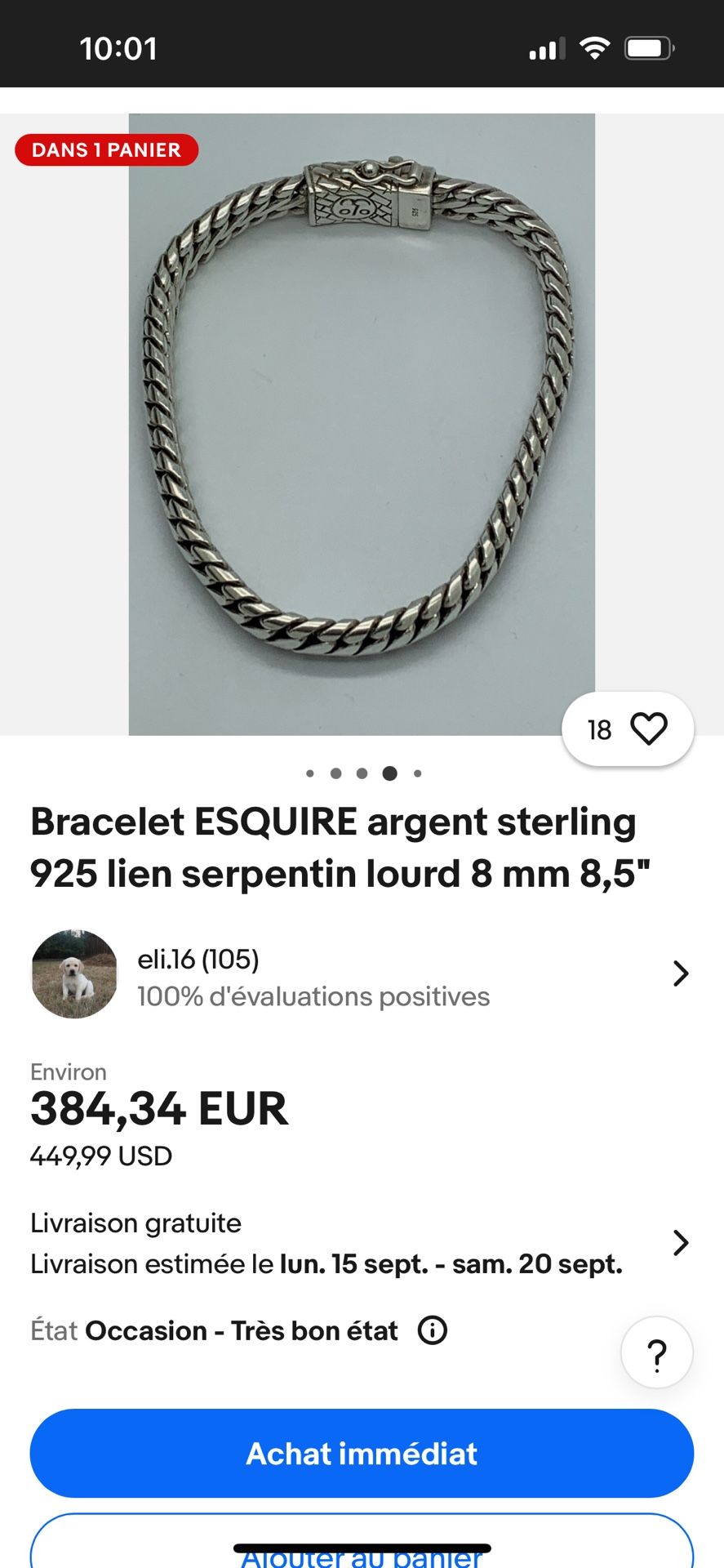
Task: Open the eli.16 seller page
Action: (x=197, y=960)
